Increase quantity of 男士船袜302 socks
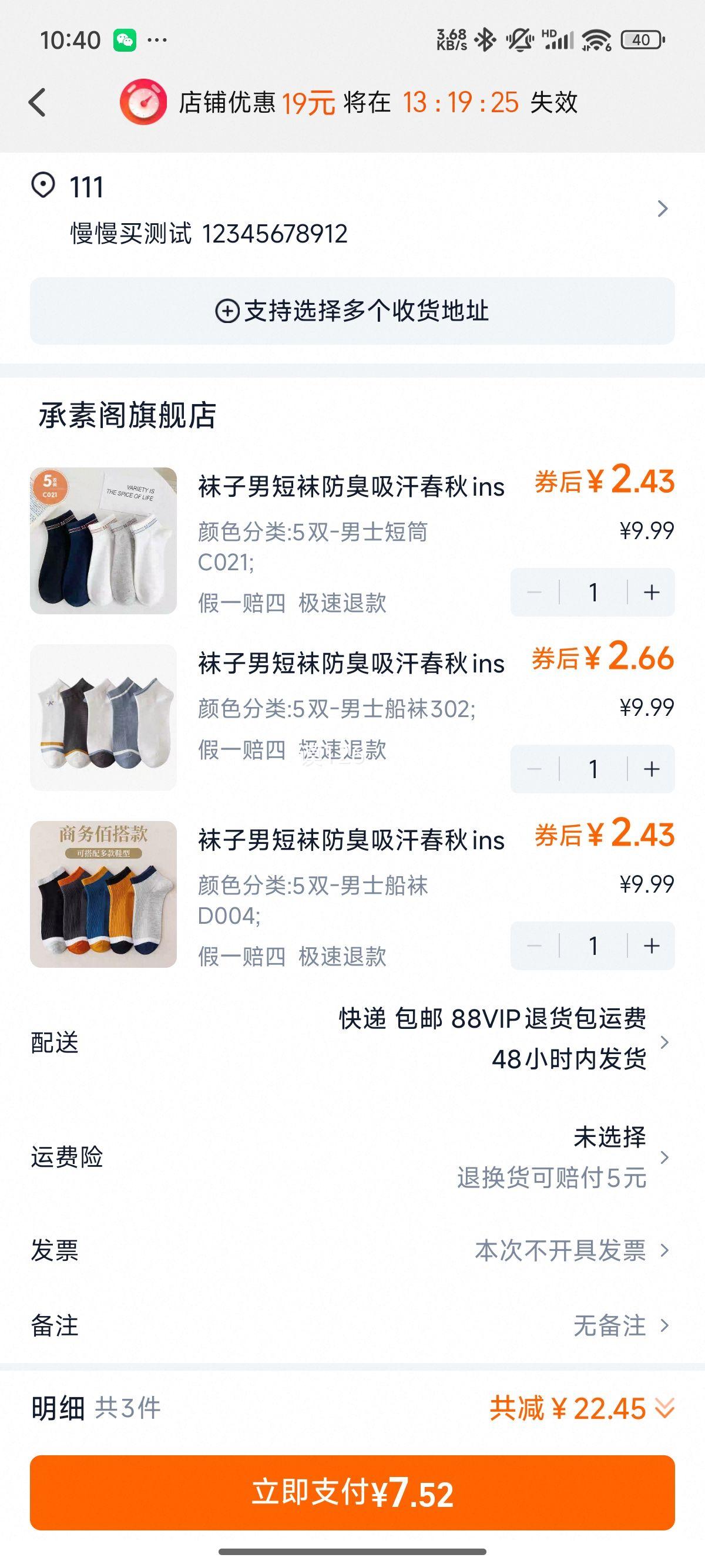Screen dimensions: 705x1568 [652, 769]
